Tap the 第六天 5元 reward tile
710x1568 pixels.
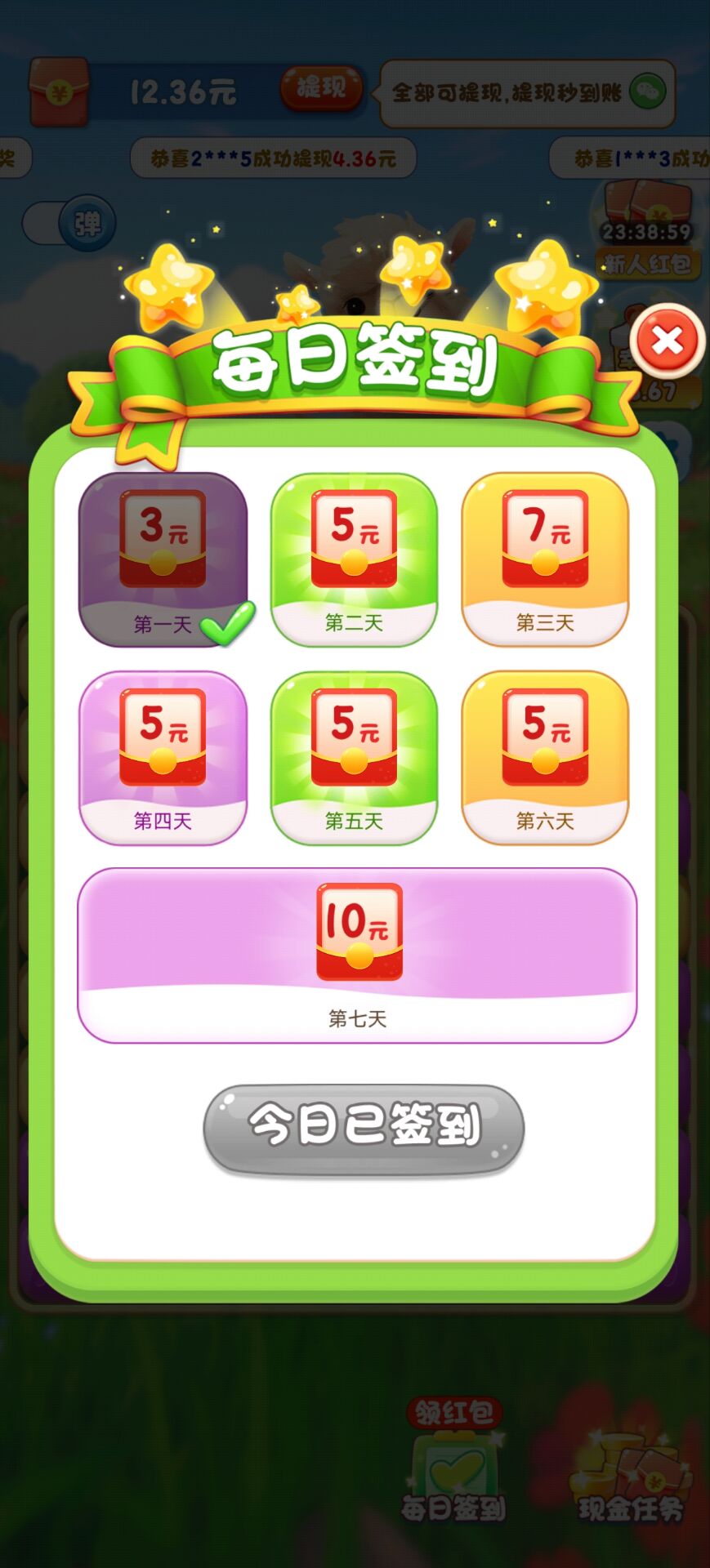pos(545,757)
